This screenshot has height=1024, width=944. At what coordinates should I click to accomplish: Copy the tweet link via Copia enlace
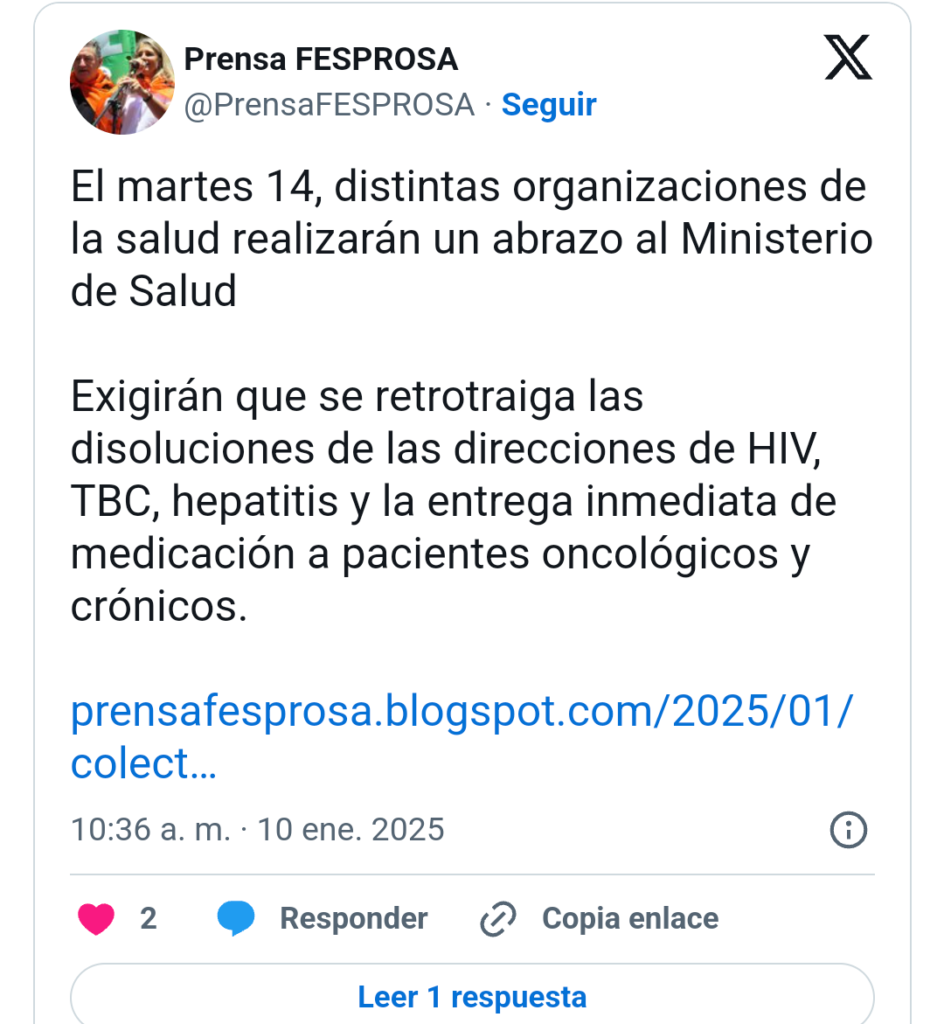(x=599, y=918)
